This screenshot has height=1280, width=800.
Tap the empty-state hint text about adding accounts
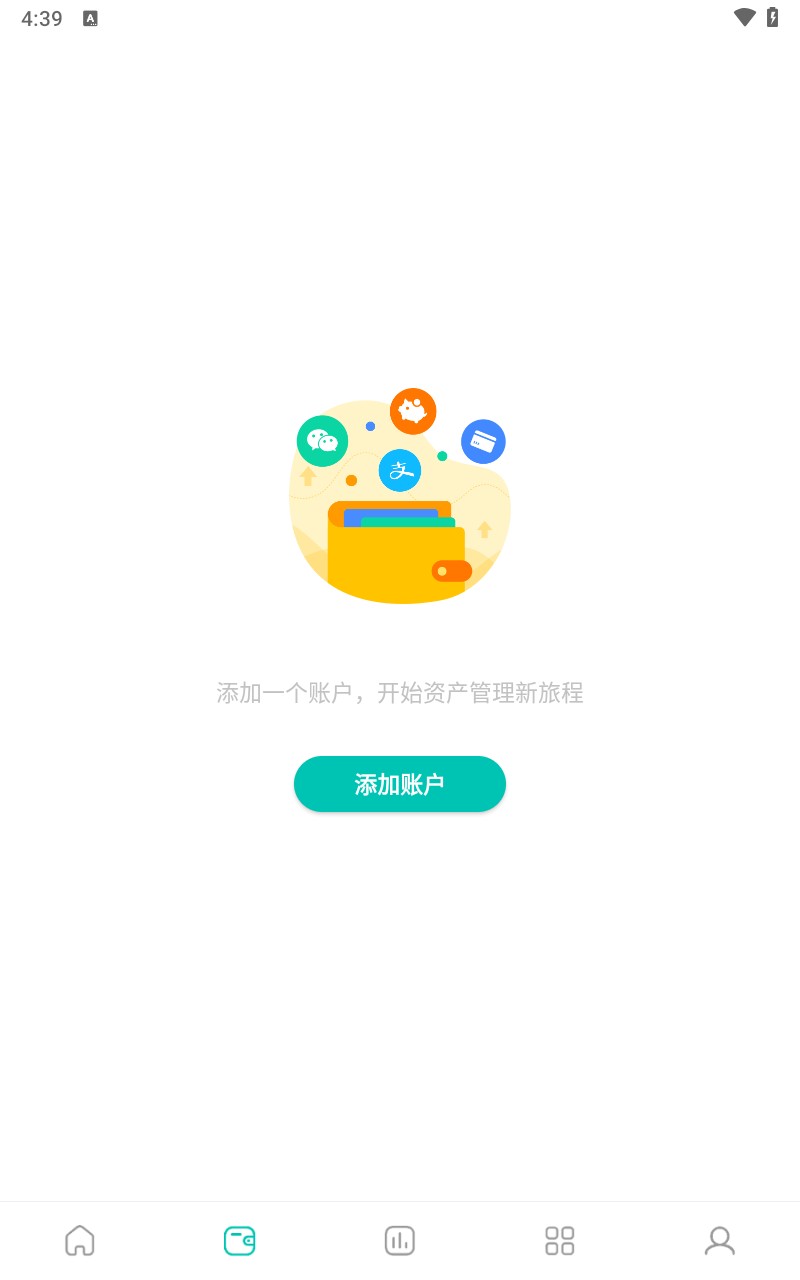[x=400, y=693]
